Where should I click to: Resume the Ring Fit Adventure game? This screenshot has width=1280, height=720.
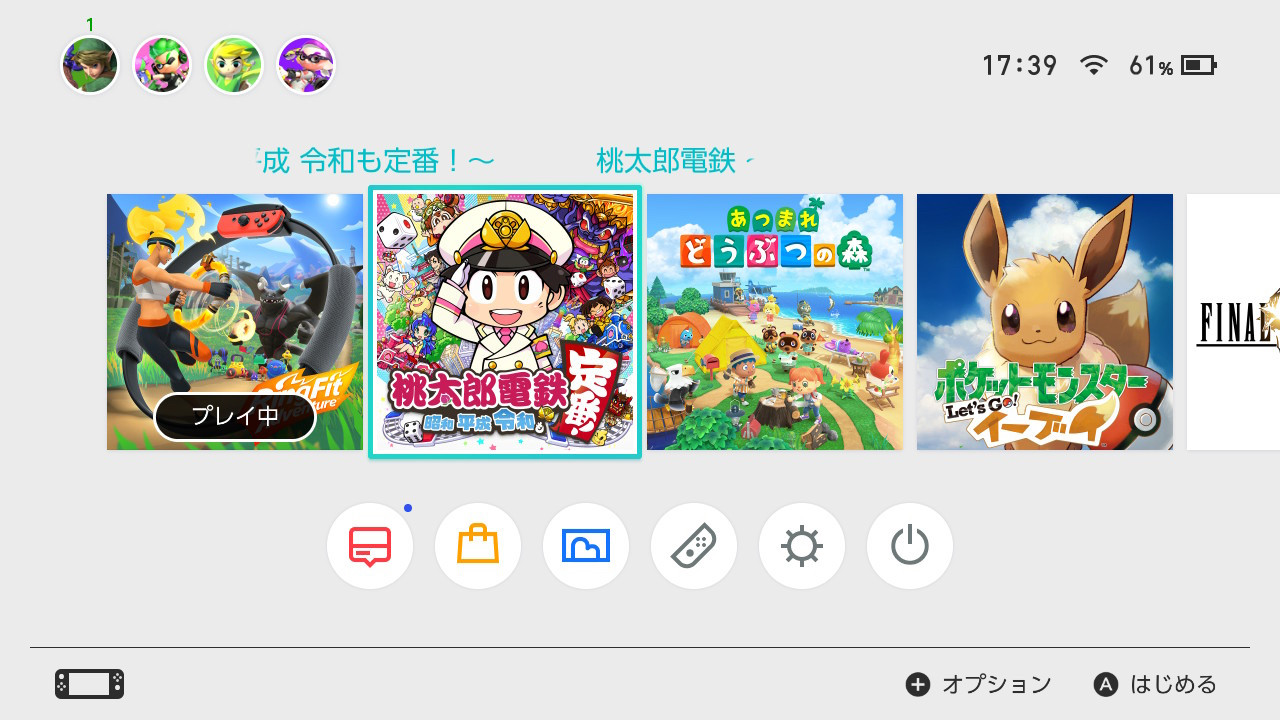pyautogui.click(x=235, y=322)
